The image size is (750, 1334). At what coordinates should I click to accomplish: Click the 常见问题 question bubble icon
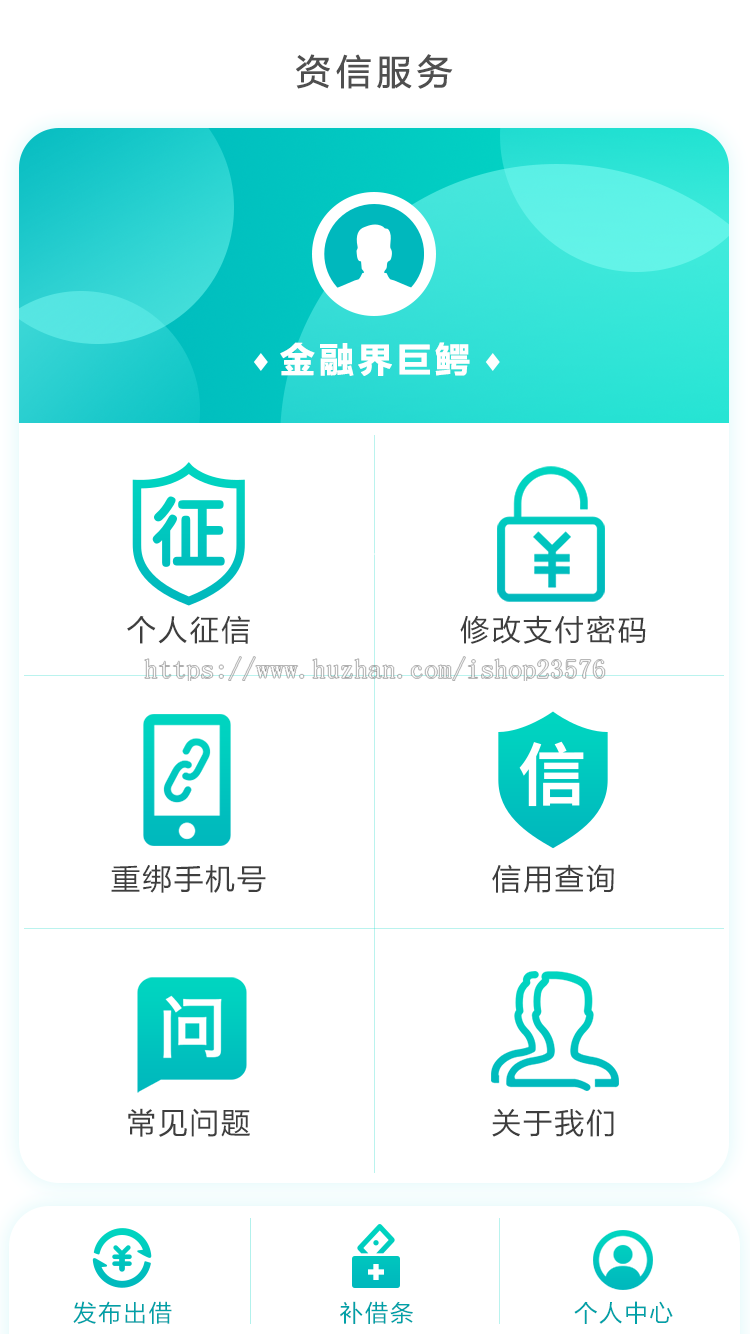189,1030
